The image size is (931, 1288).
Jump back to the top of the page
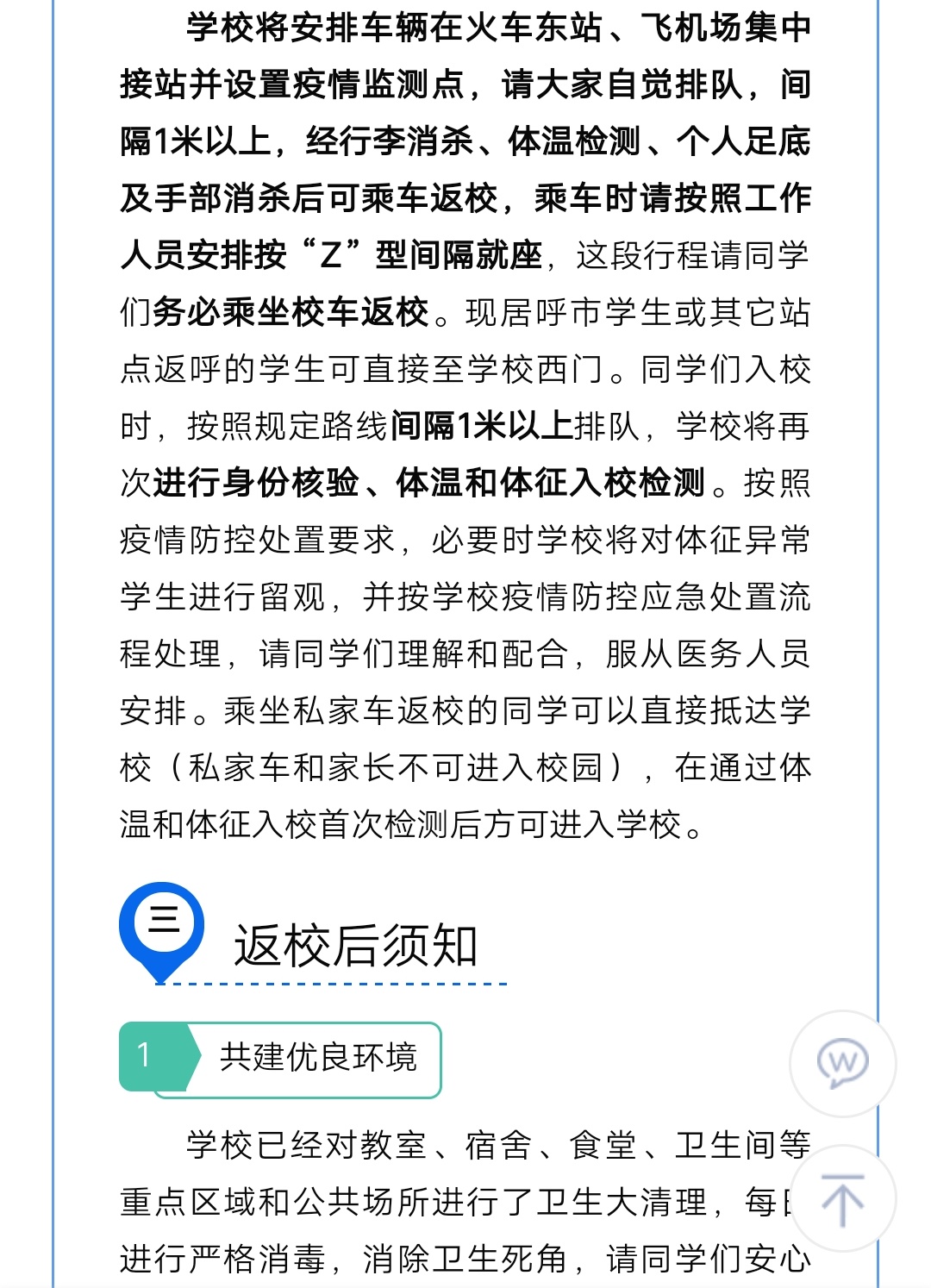click(x=842, y=1198)
